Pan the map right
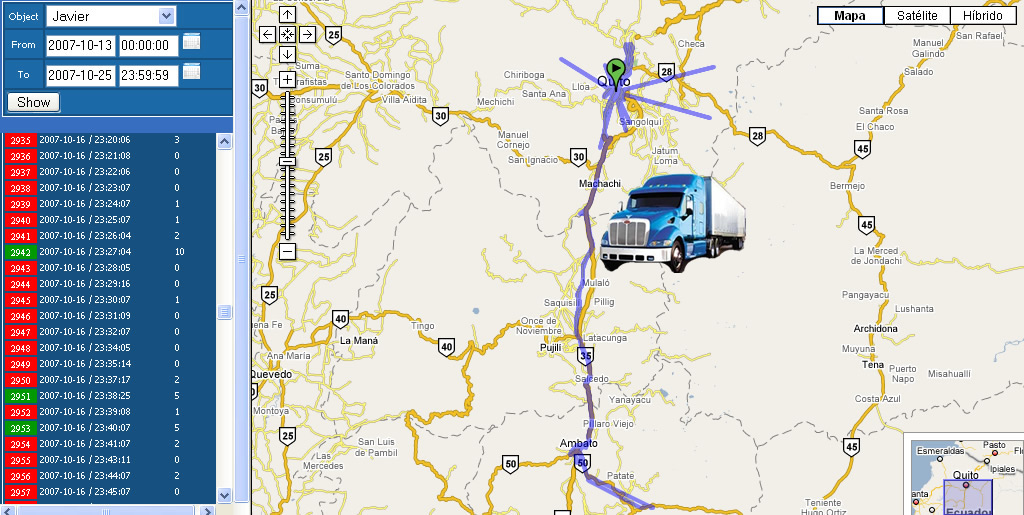This screenshot has height=515, width=1024. pos(307,34)
